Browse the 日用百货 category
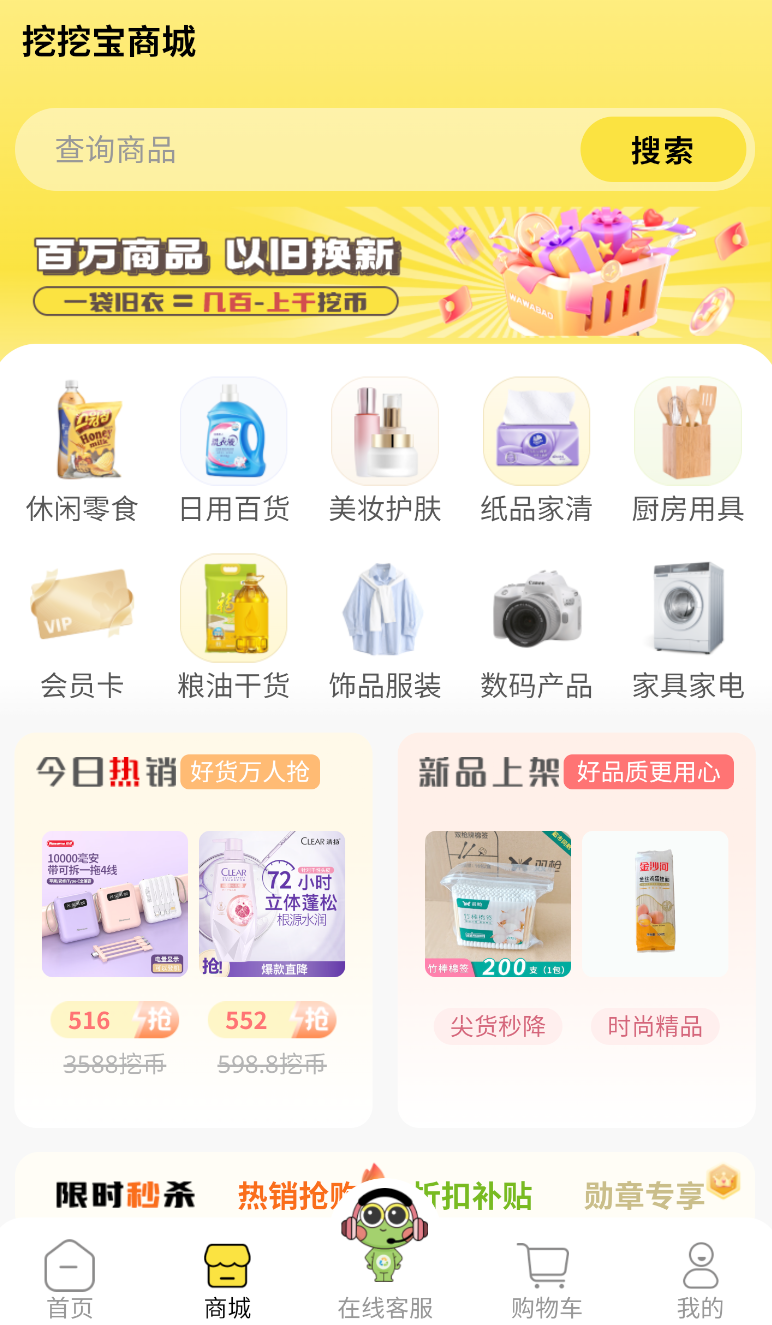Image resolution: width=772 pixels, height=1325 pixels. [234, 451]
